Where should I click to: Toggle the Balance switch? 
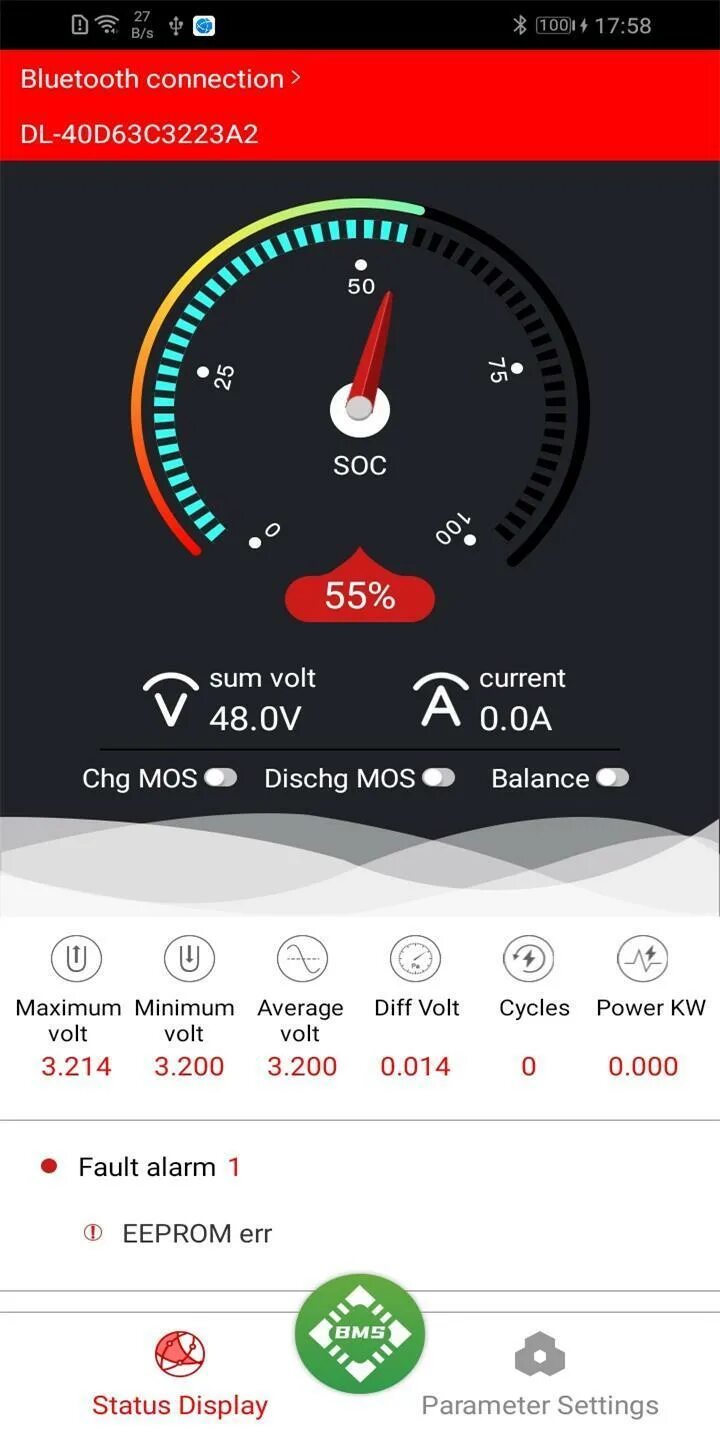click(612, 778)
